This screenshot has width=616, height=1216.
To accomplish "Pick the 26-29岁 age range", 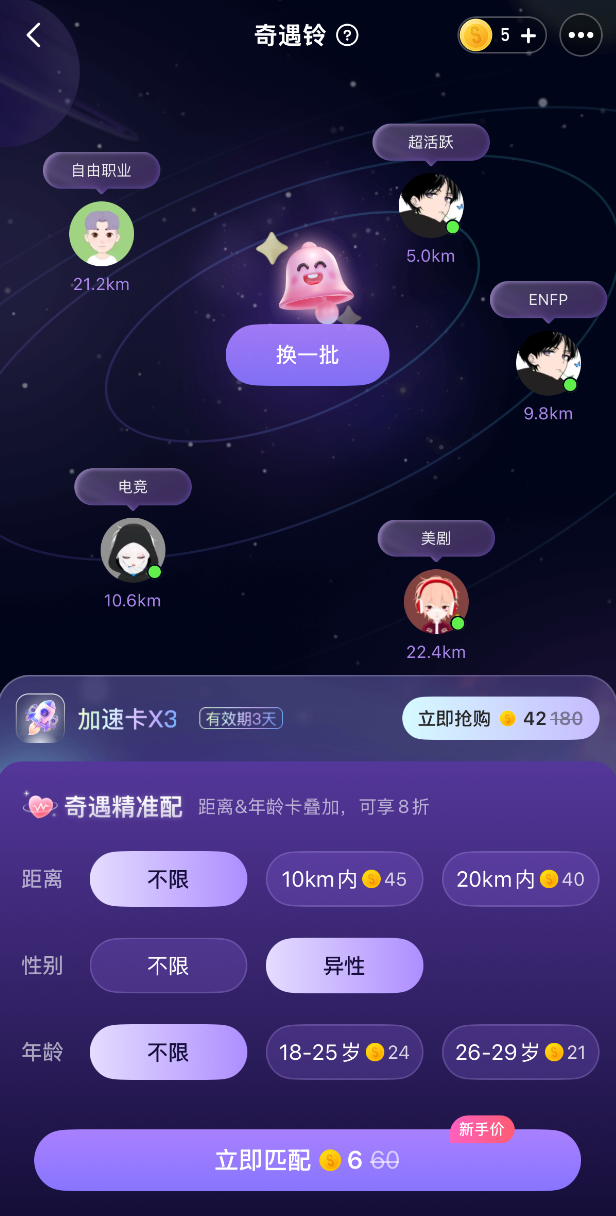I will (520, 1052).
